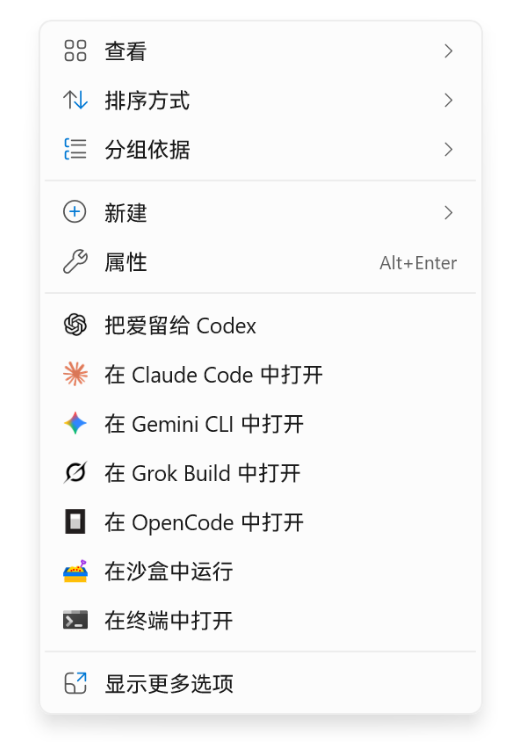This screenshot has width=518, height=746.
Task: Choose 在 Claude Code 中打开
Action: [260, 375]
